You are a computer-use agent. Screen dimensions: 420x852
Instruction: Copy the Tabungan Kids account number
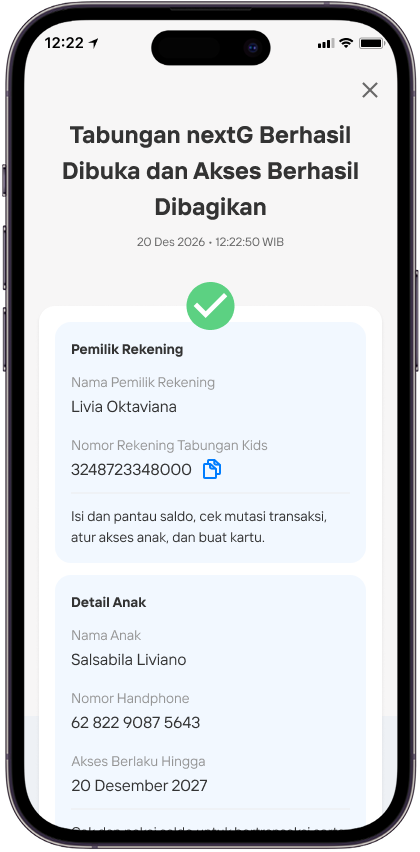click(x=212, y=469)
